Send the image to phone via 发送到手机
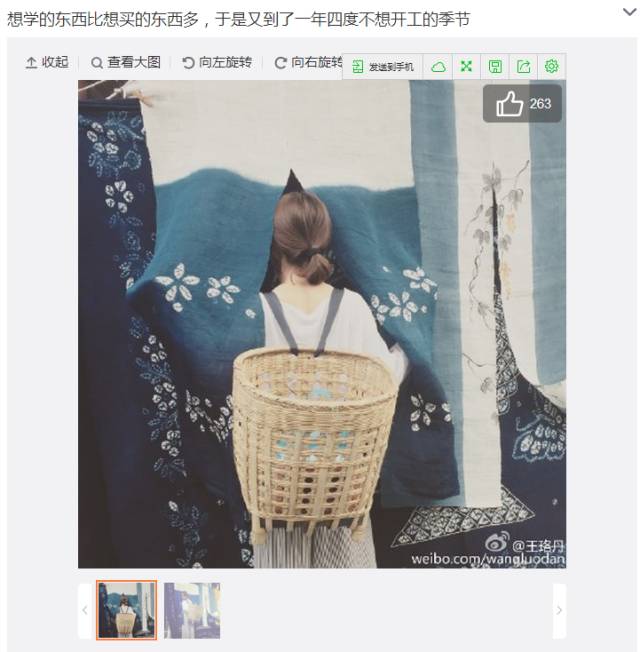This screenshot has width=640, height=652. pos(382,67)
